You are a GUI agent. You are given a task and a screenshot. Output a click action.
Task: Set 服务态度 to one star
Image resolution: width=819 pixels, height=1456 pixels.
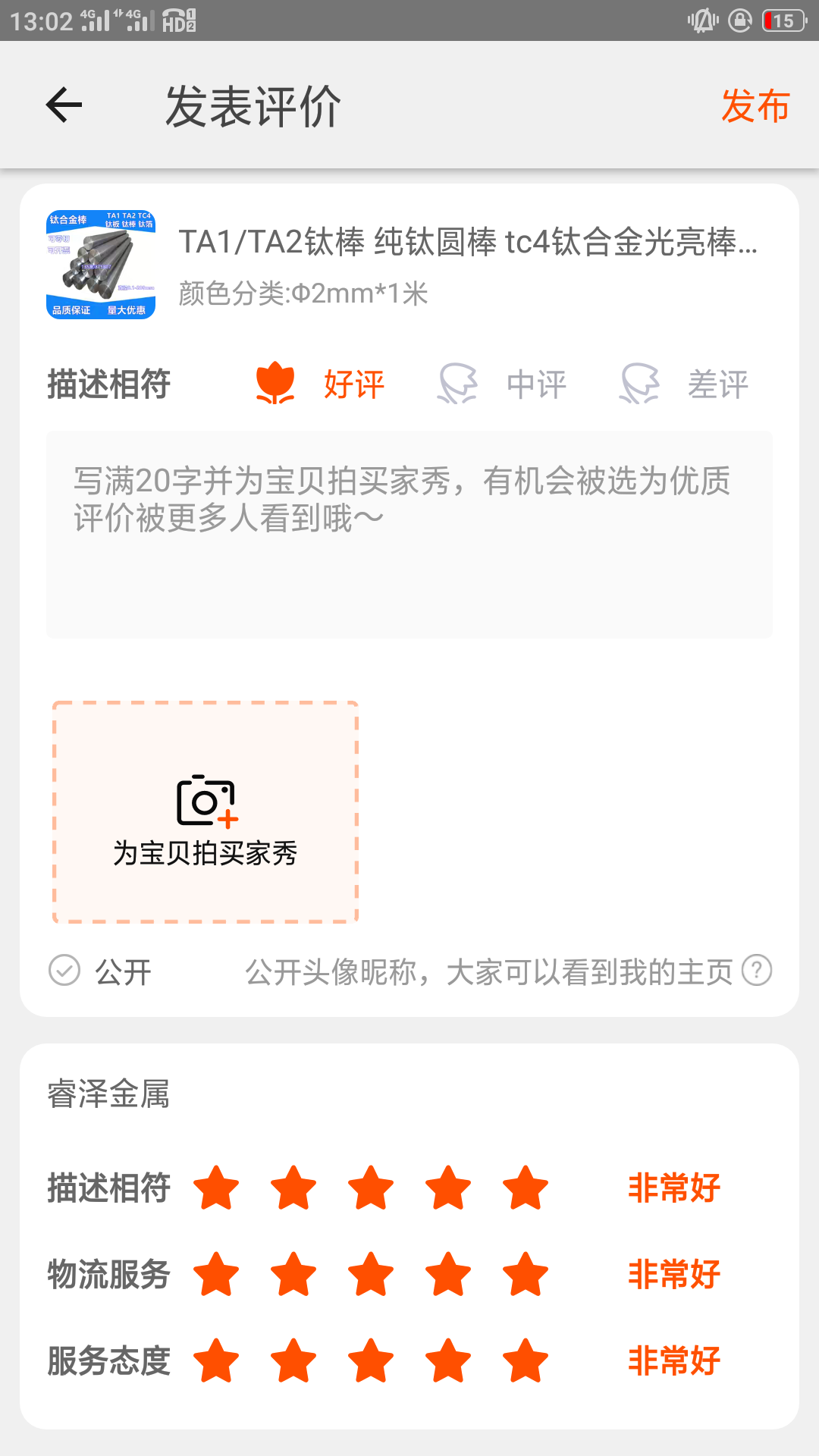(x=216, y=1360)
